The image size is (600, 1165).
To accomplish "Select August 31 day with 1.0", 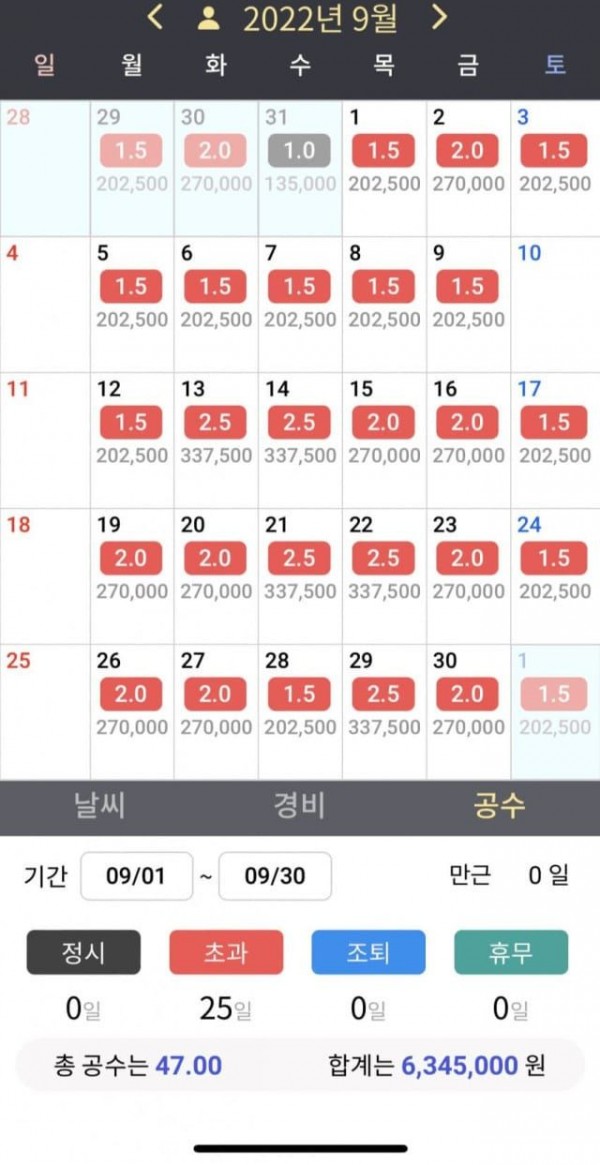I will [x=300, y=168].
